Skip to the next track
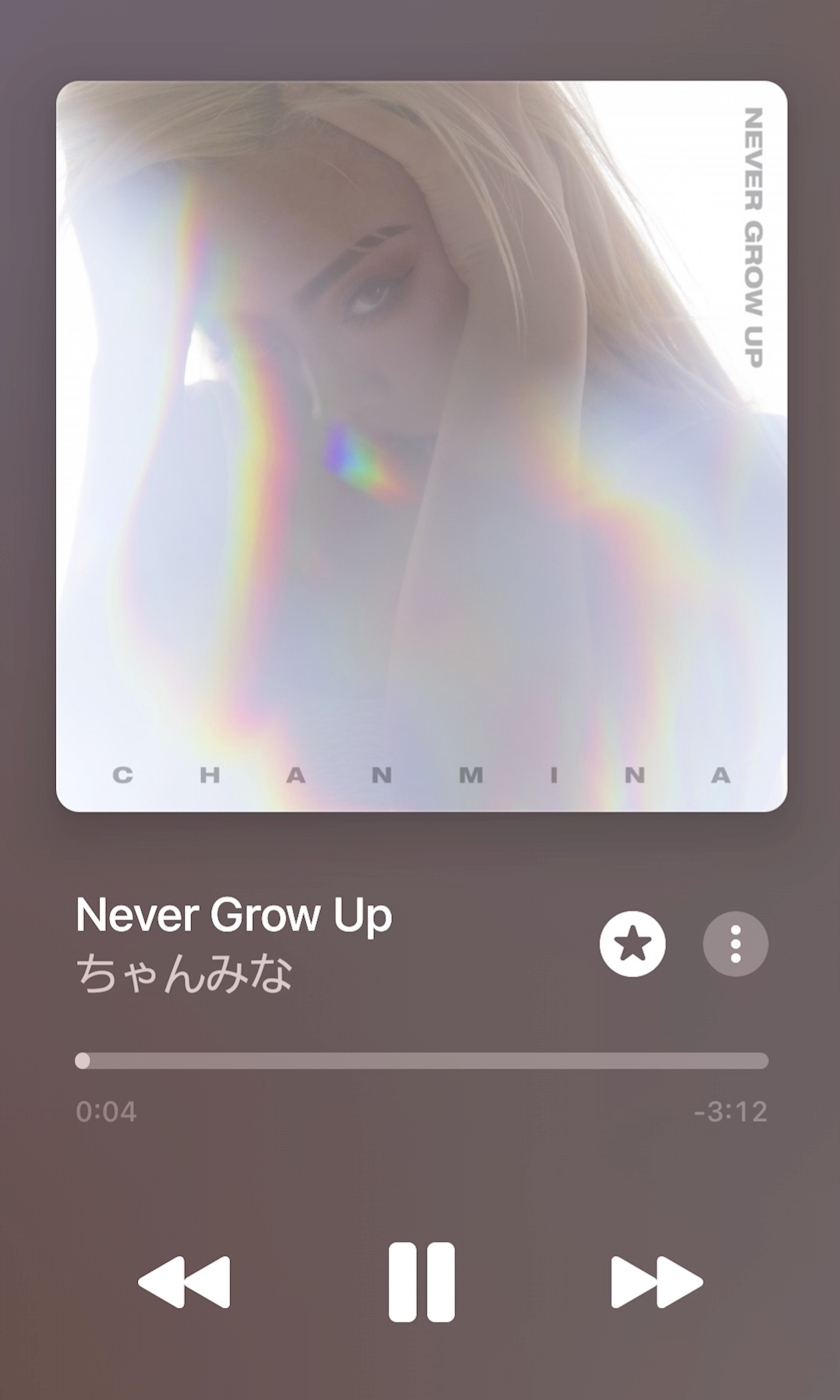The image size is (840, 1400). (657, 1282)
